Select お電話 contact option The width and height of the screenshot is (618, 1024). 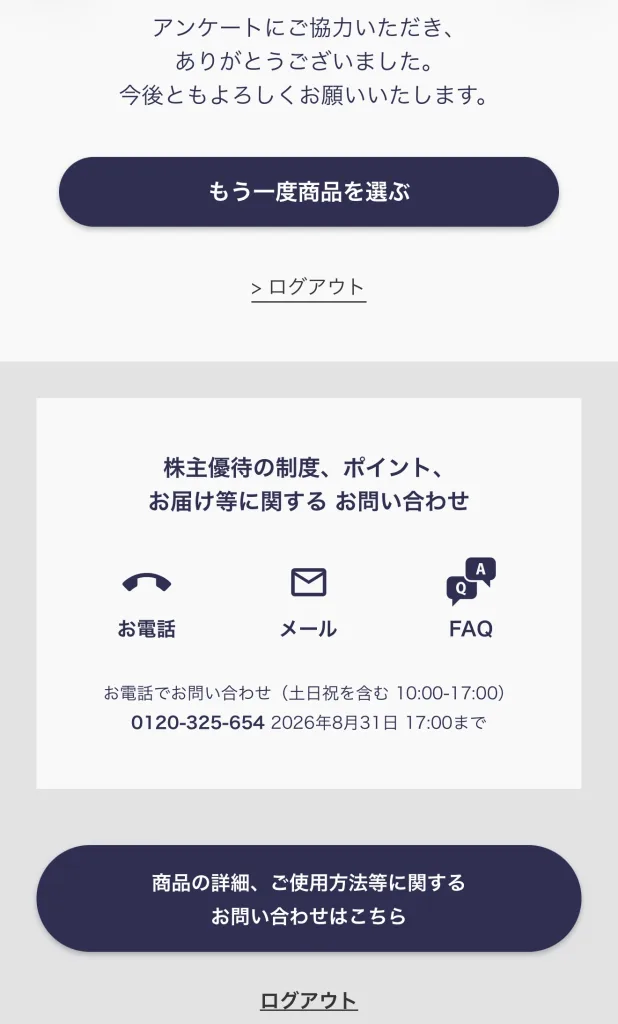click(x=146, y=603)
